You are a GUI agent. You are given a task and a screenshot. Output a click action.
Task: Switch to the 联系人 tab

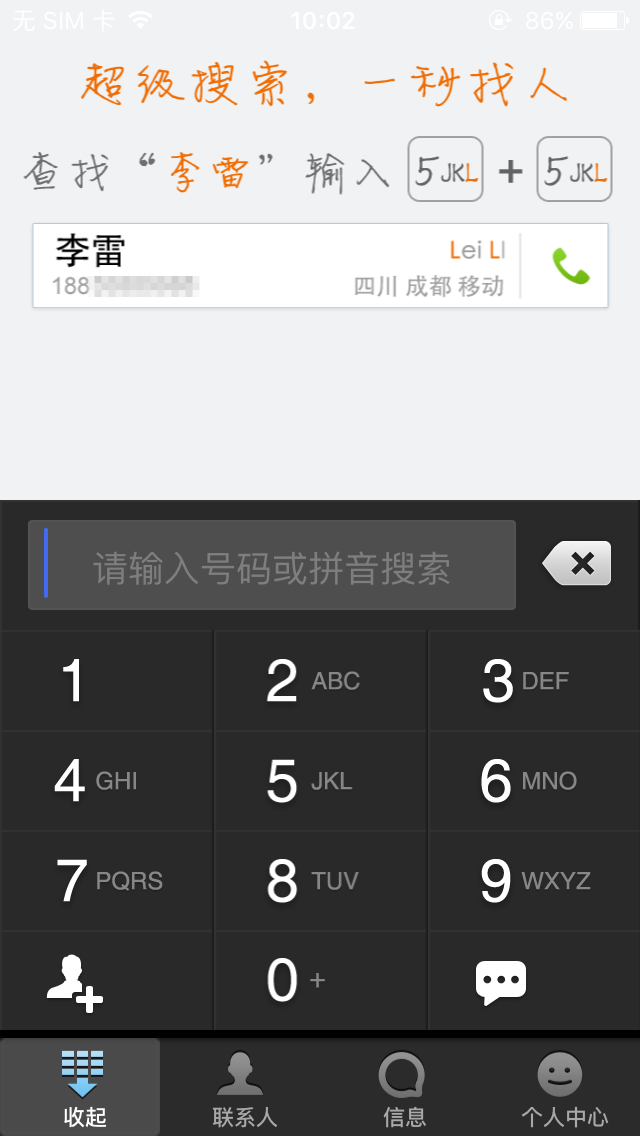241,1087
